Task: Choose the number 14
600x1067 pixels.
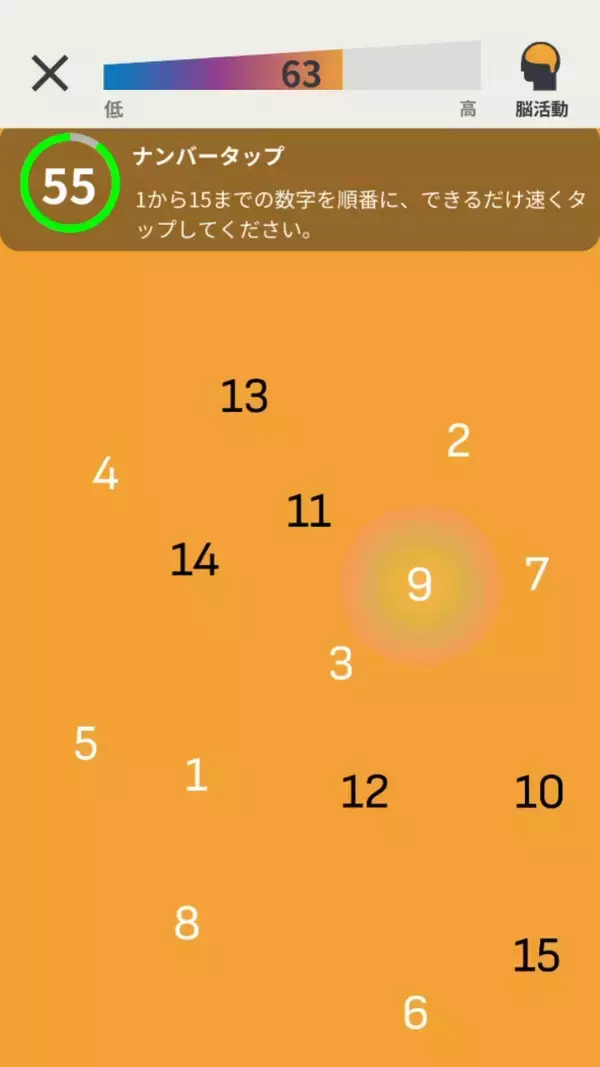Action: tap(195, 561)
